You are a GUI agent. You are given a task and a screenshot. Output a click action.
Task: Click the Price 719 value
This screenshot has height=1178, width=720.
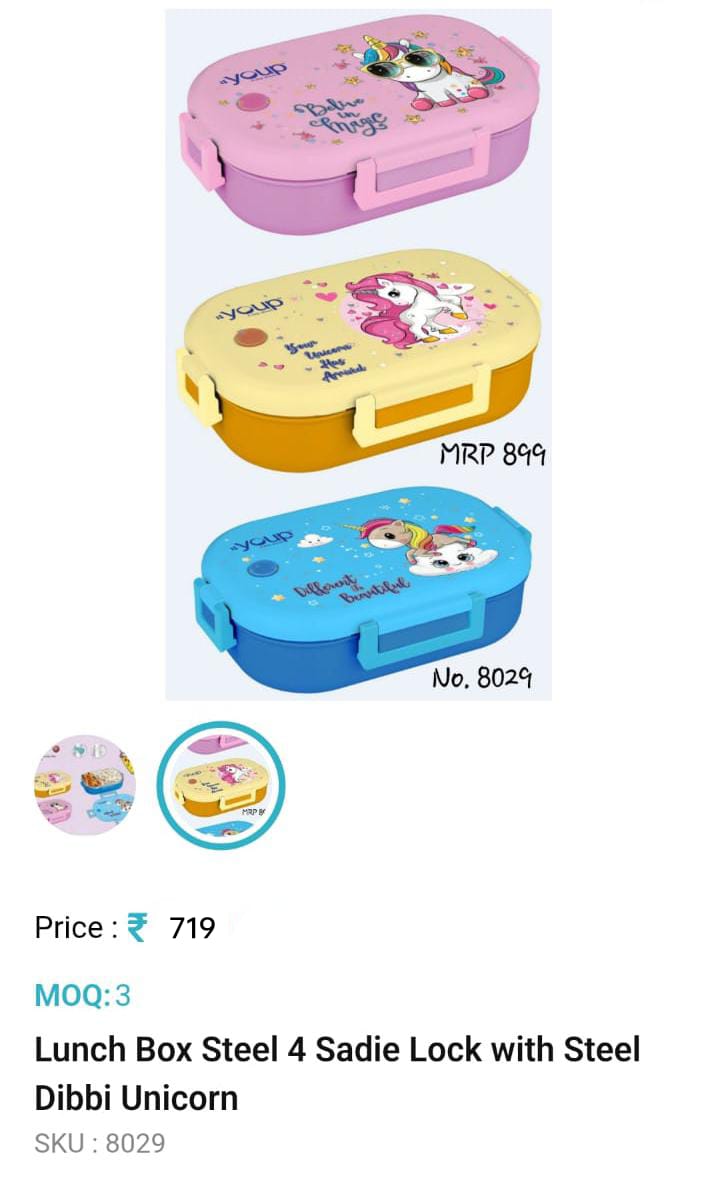click(x=193, y=928)
